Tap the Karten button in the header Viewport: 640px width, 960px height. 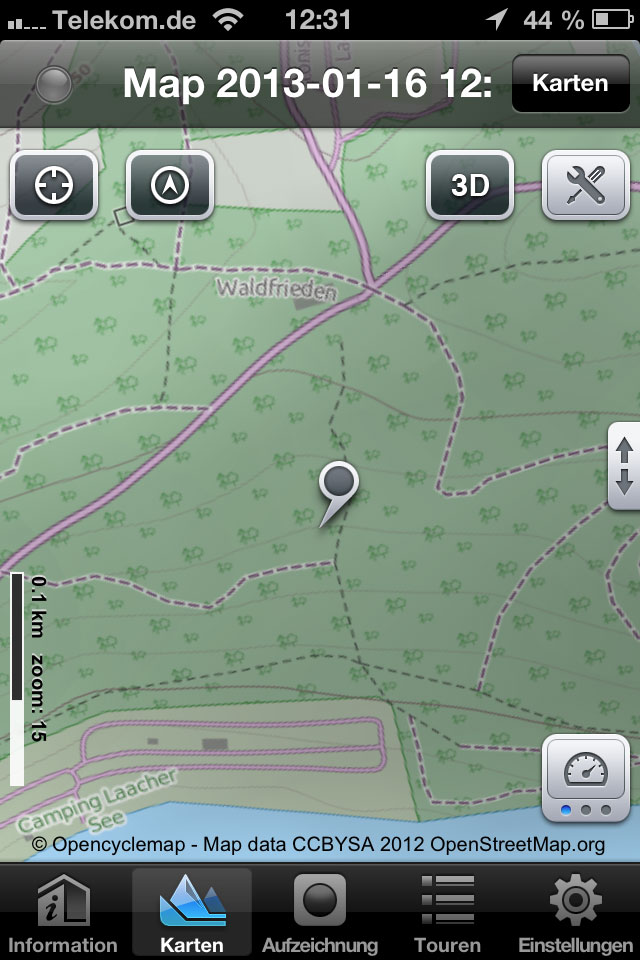(x=570, y=83)
